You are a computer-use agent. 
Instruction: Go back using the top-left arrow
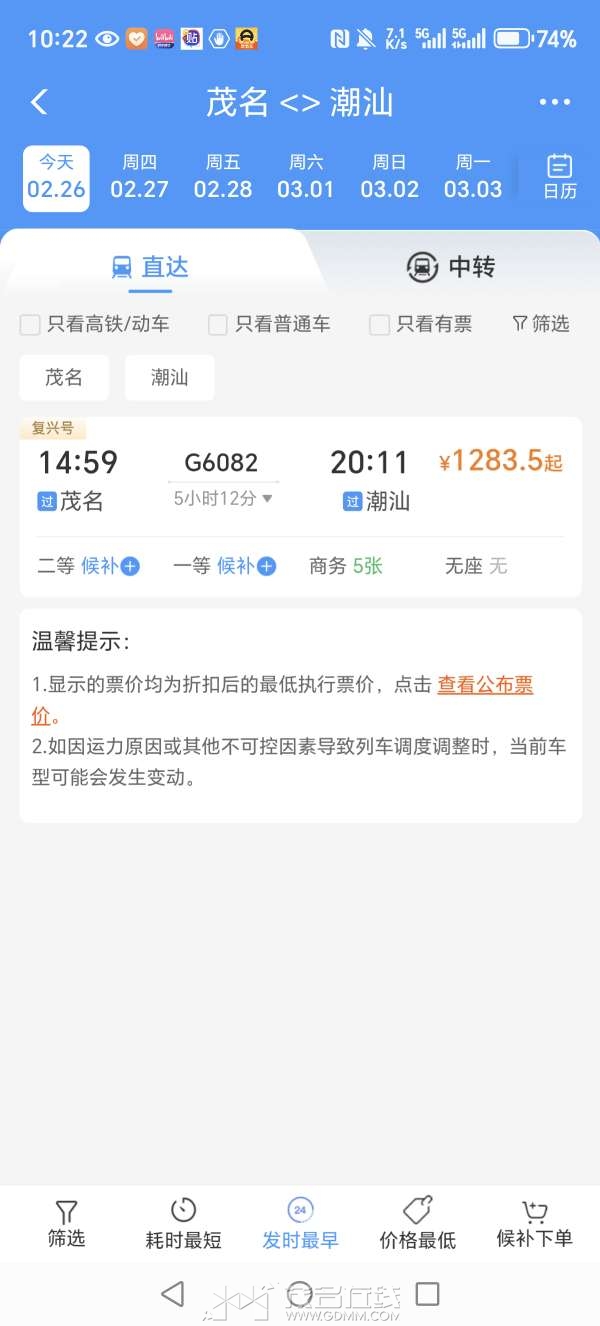click(x=40, y=102)
